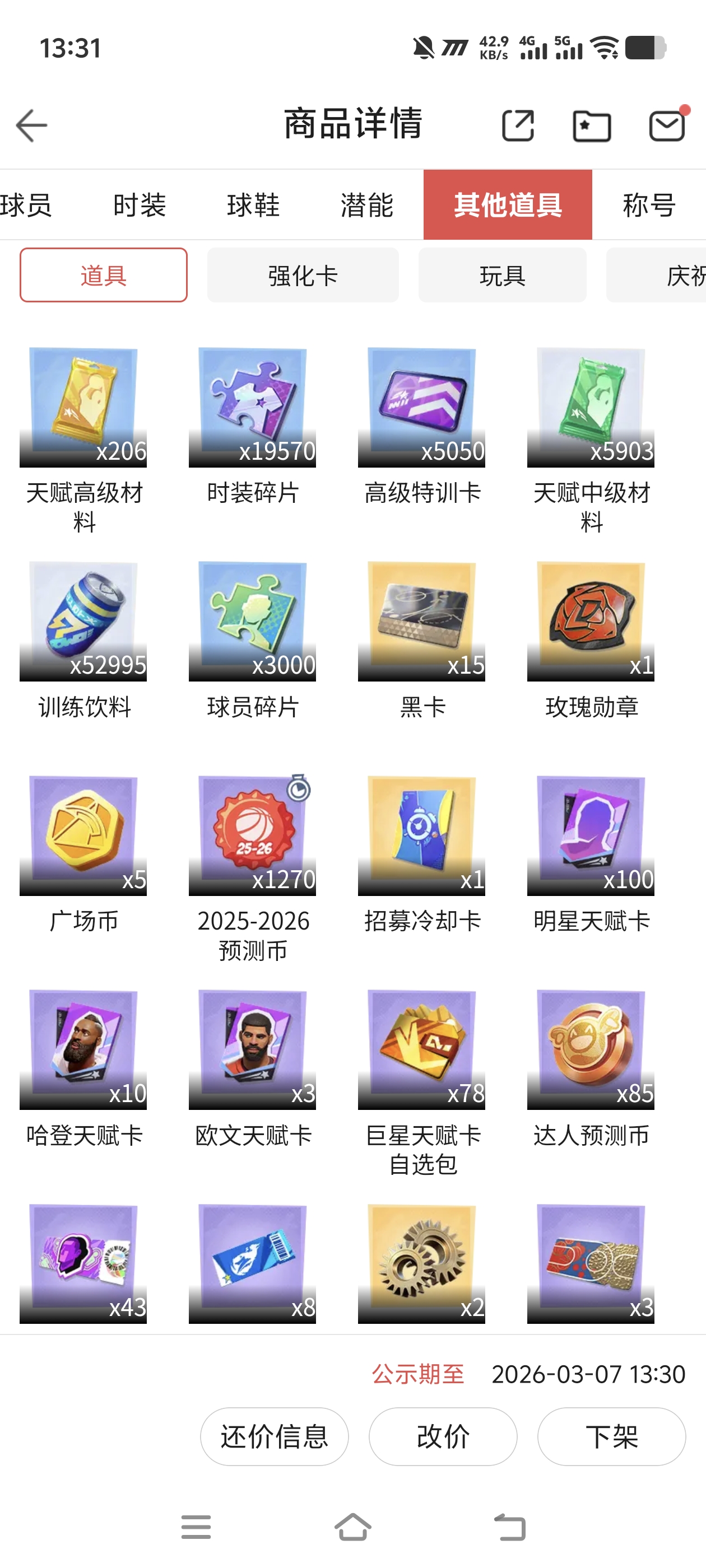
Task: Switch to the 球鞋 tab
Action: [253, 205]
